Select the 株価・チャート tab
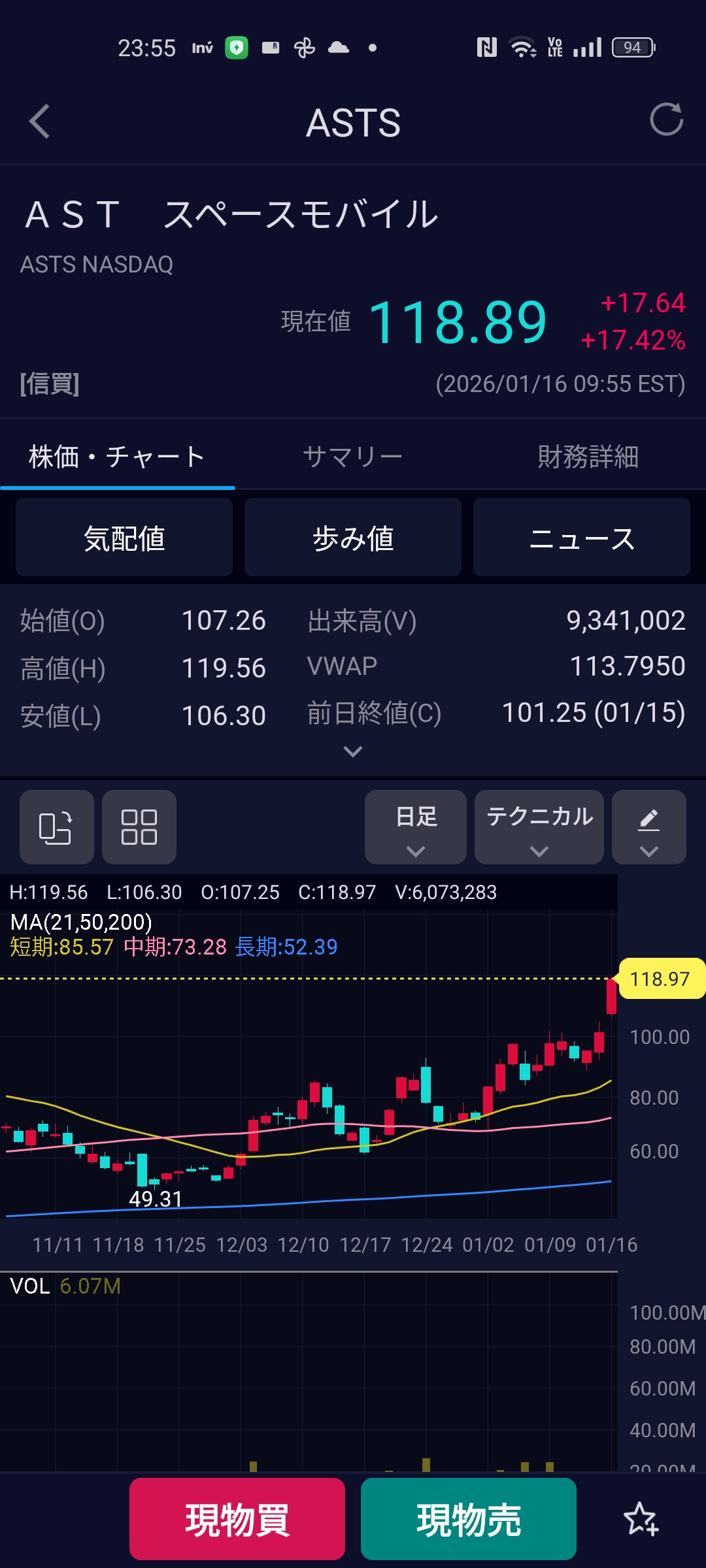Viewport: 706px width, 1568px height. point(118,457)
